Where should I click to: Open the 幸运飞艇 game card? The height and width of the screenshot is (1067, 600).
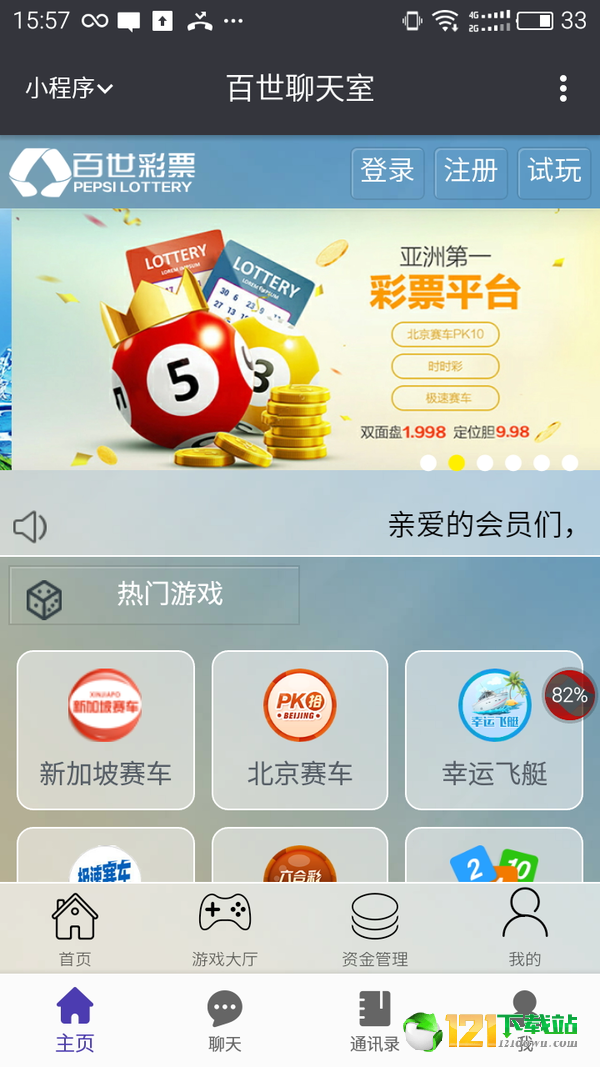tap(493, 730)
